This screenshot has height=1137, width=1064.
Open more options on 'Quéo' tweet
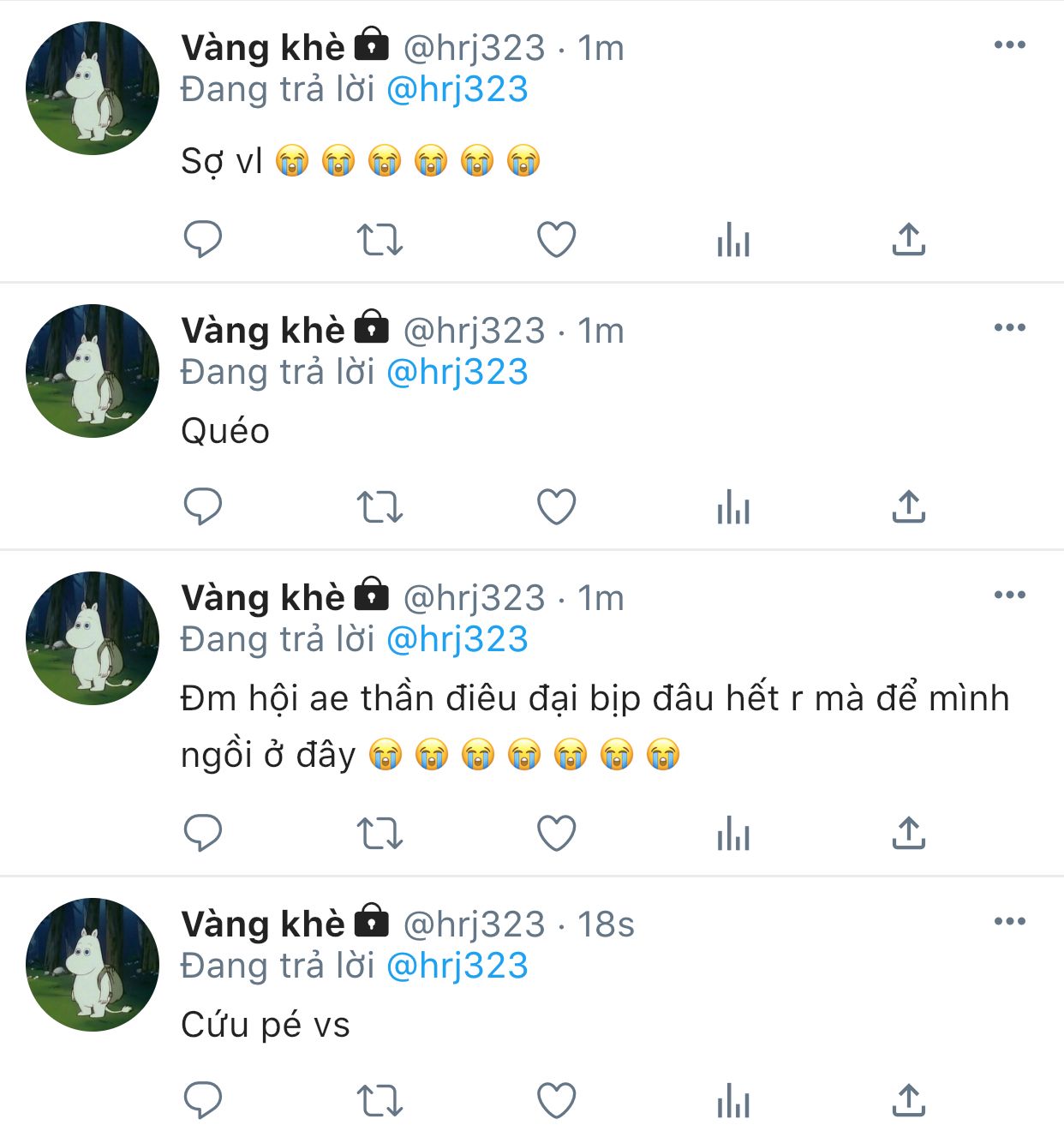1009,327
